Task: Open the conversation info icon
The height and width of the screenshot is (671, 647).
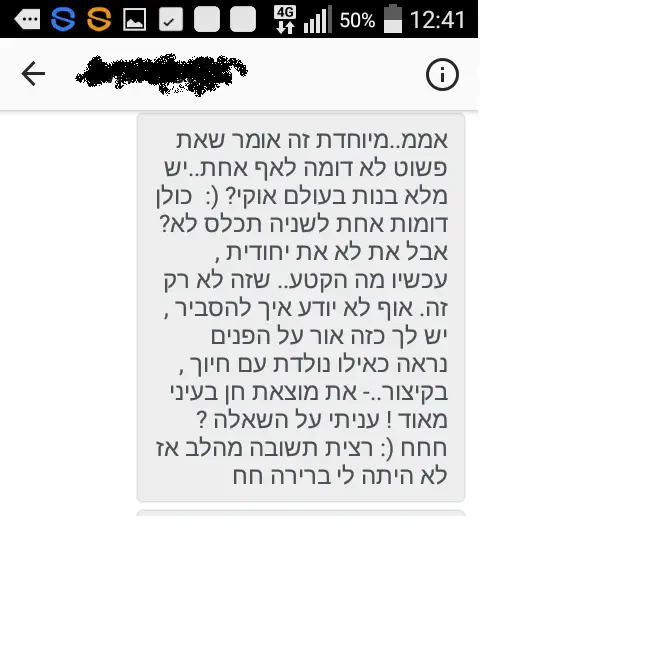Action: pyautogui.click(x=442, y=74)
